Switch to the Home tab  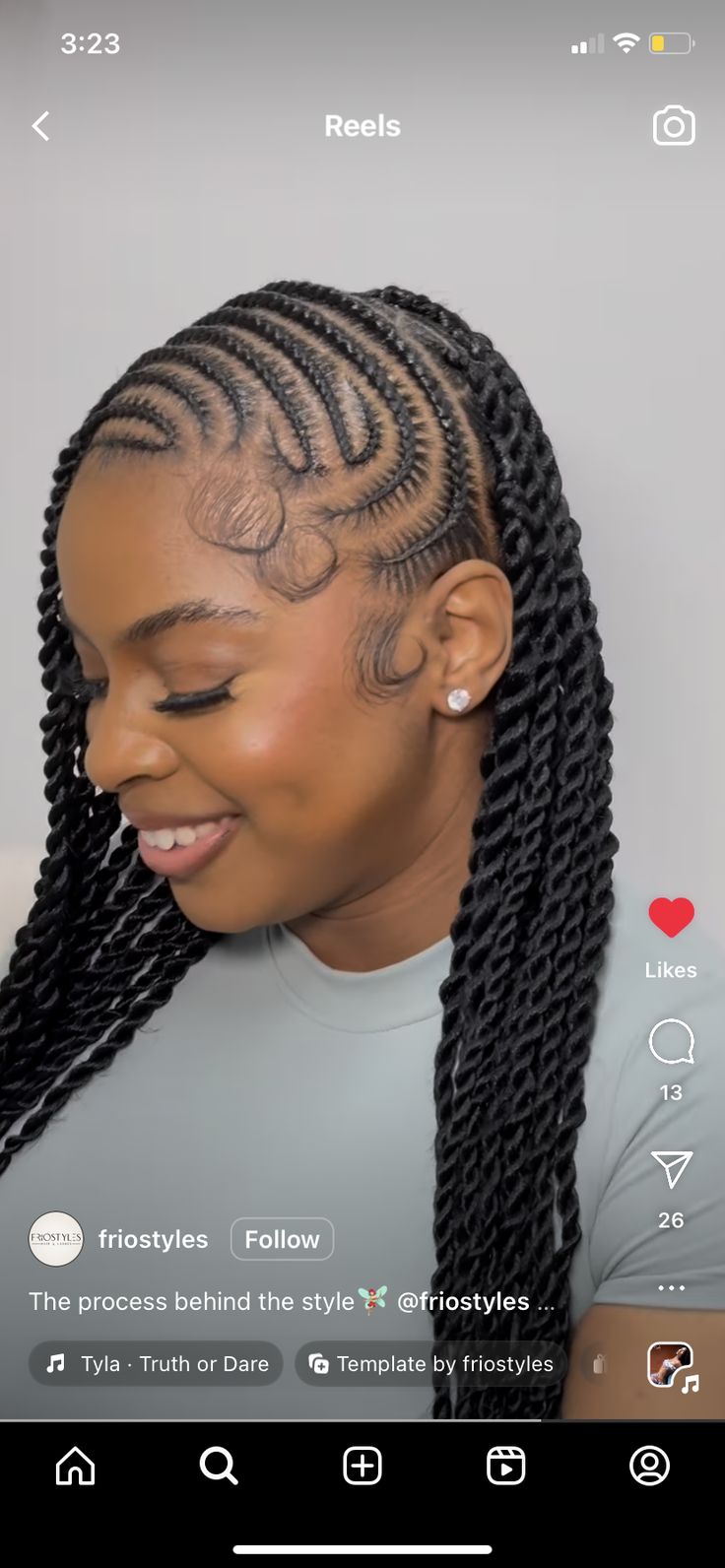tap(76, 1466)
